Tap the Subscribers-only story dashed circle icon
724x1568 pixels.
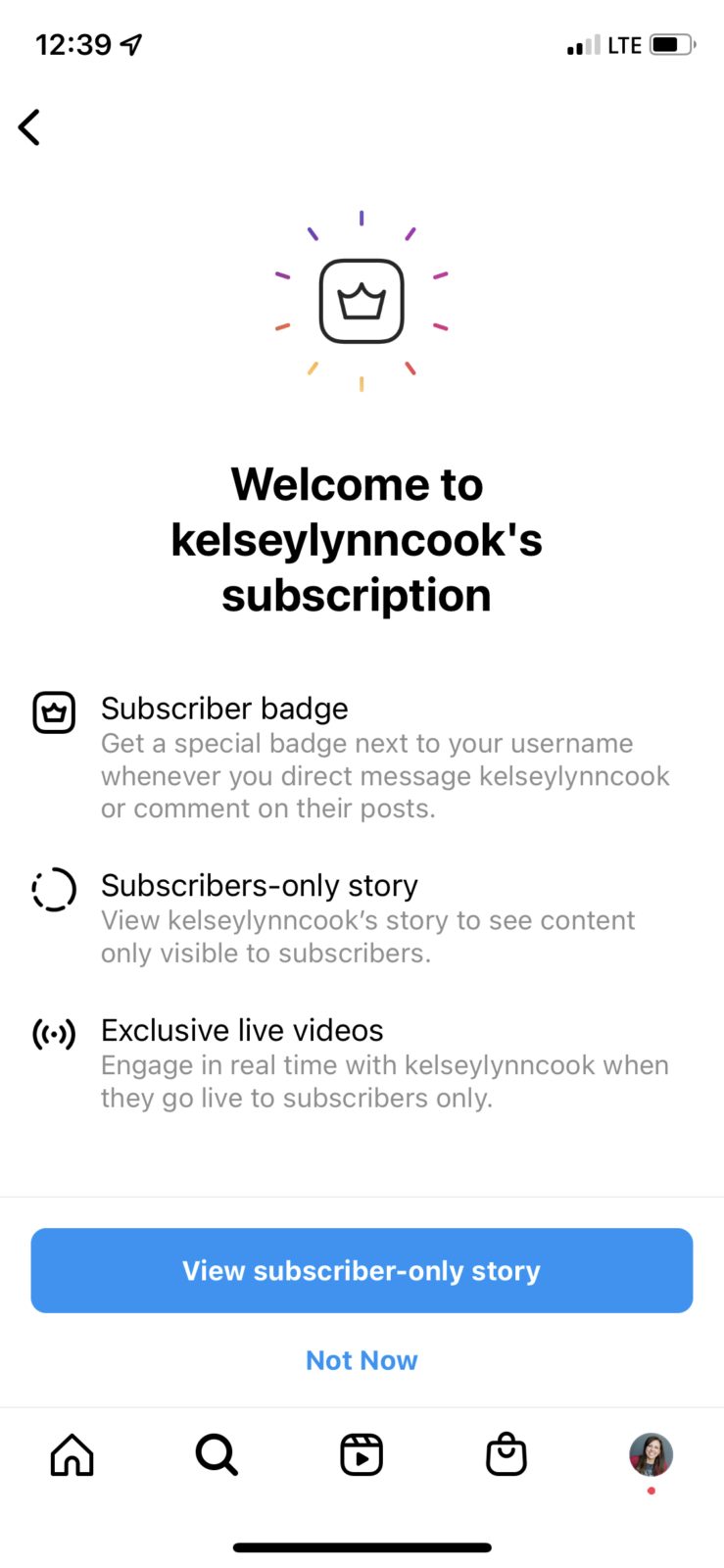click(x=54, y=889)
